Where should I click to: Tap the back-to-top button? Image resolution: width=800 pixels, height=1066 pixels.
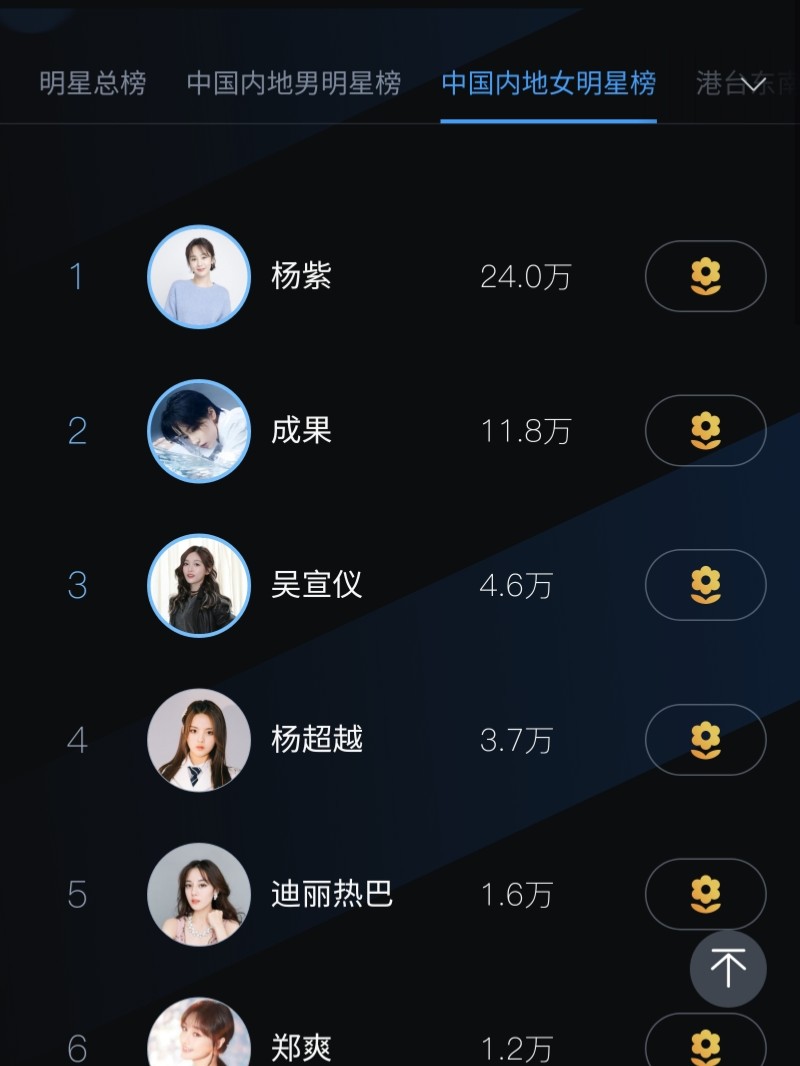pyautogui.click(x=728, y=969)
